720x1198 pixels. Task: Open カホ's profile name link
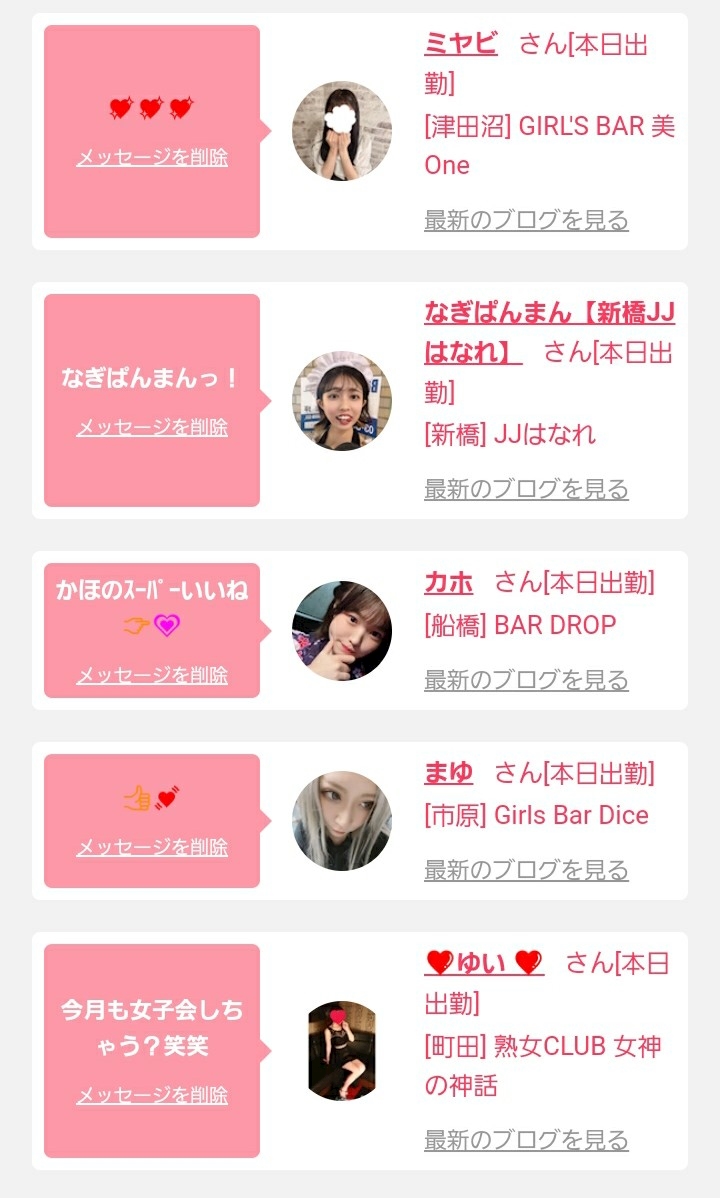pos(449,583)
